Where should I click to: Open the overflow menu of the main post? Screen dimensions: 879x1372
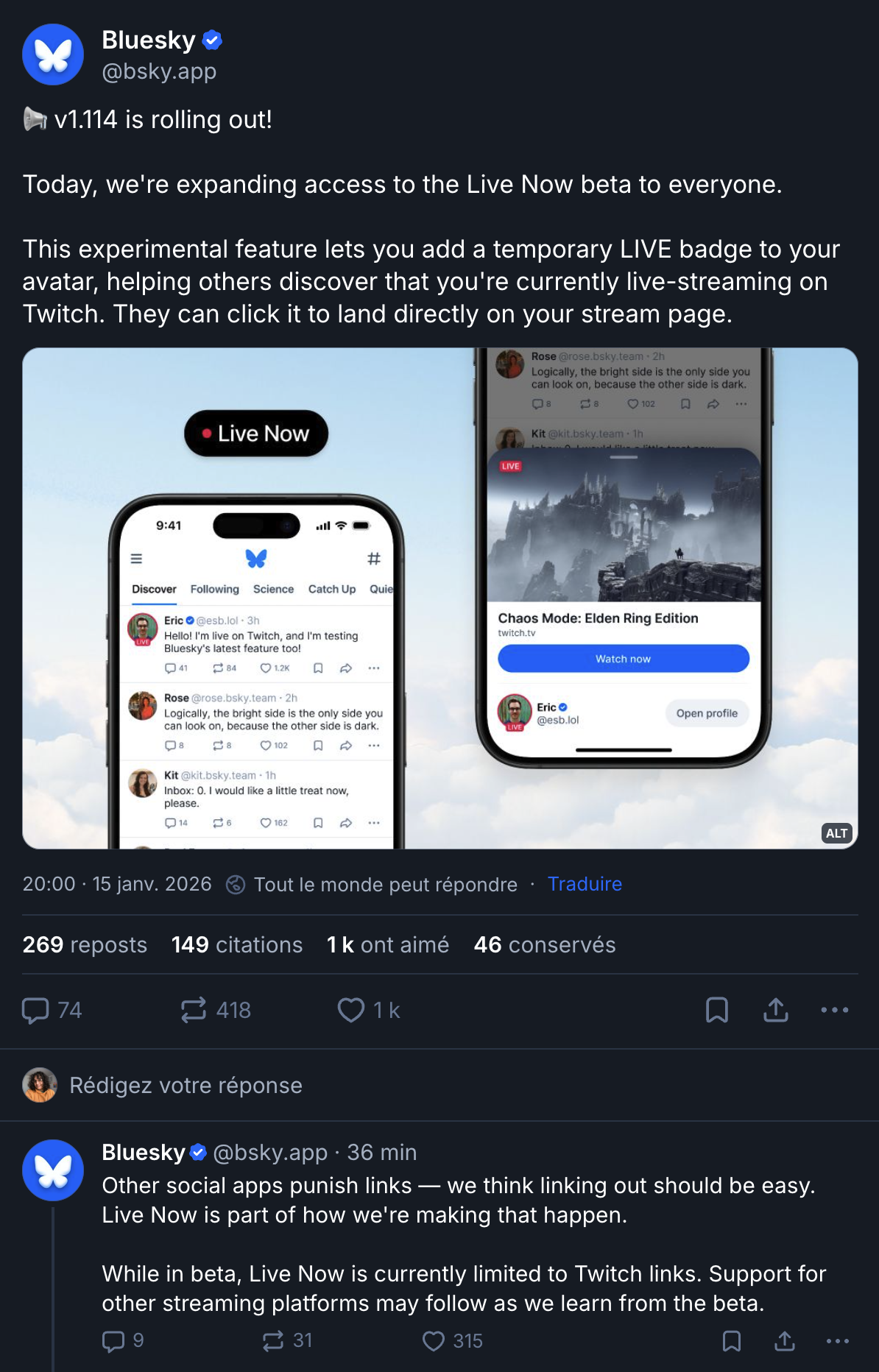(834, 1010)
